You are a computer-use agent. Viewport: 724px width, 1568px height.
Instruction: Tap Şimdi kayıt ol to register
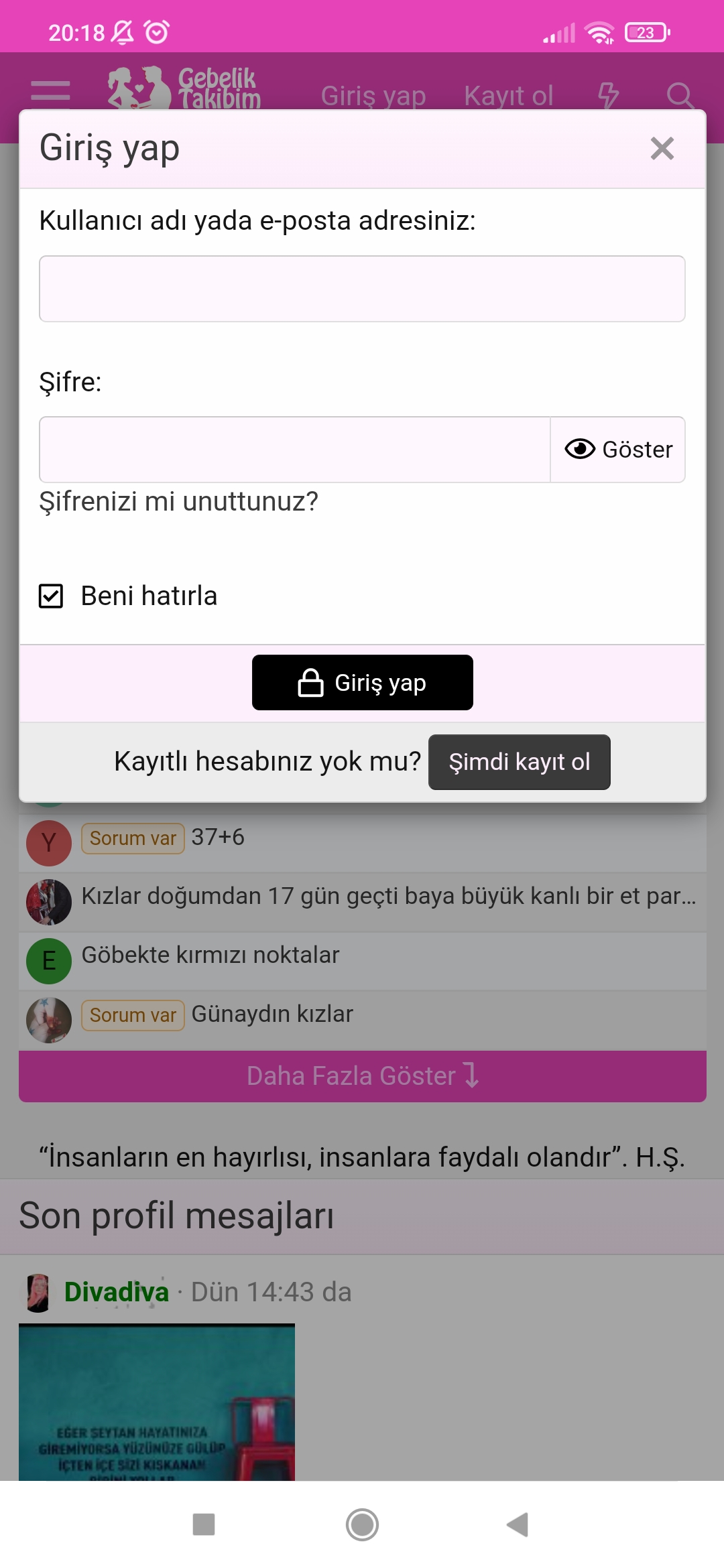519,762
